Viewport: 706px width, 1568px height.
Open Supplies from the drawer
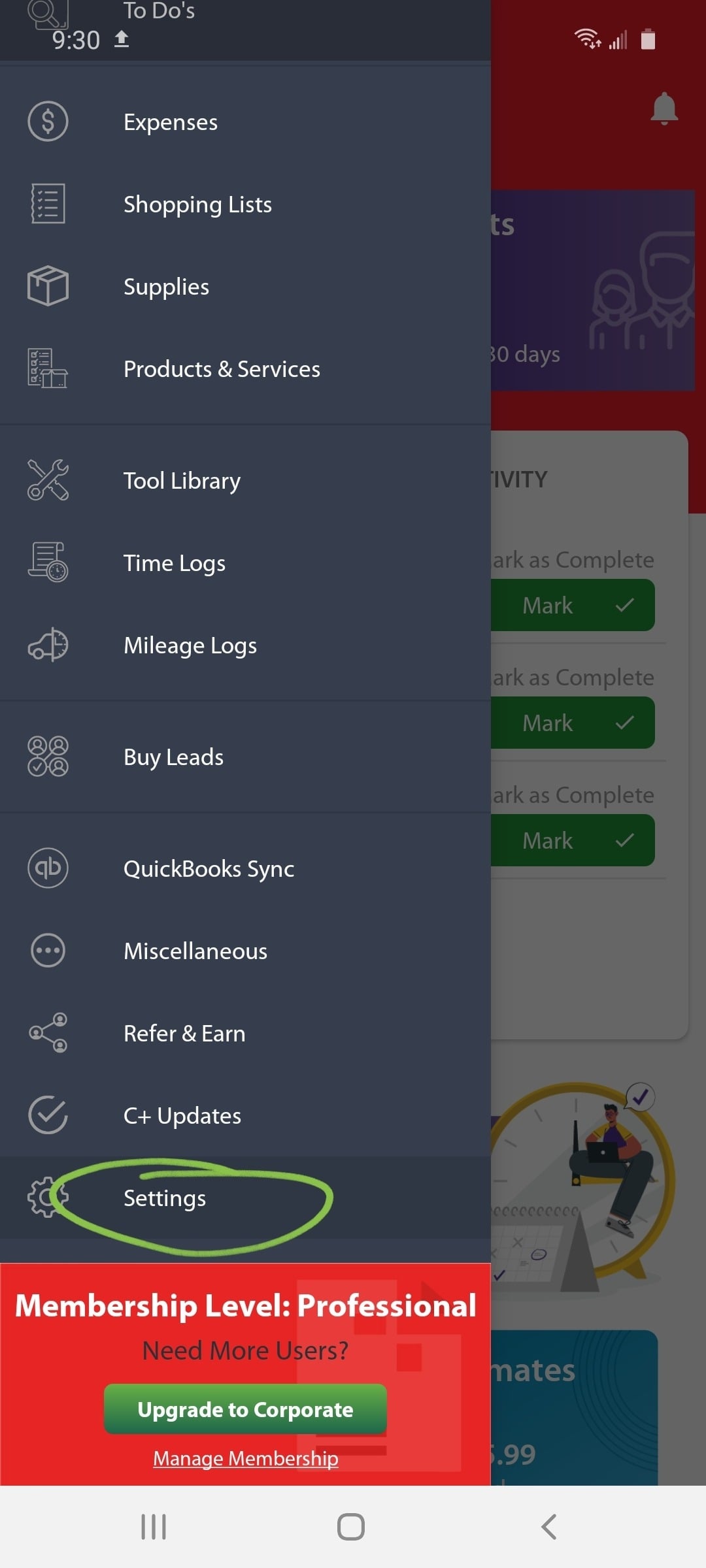(x=166, y=287)
